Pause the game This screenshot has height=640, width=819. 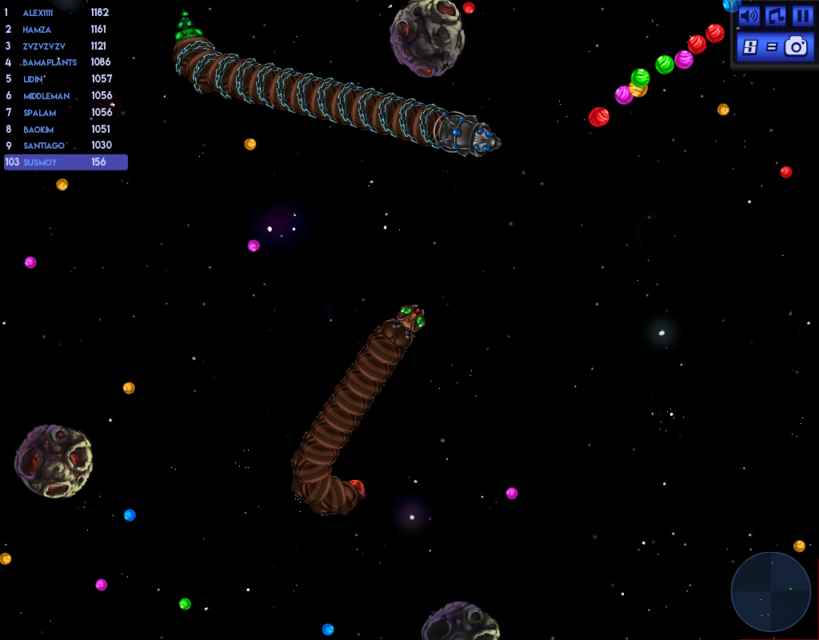point(802,16)
